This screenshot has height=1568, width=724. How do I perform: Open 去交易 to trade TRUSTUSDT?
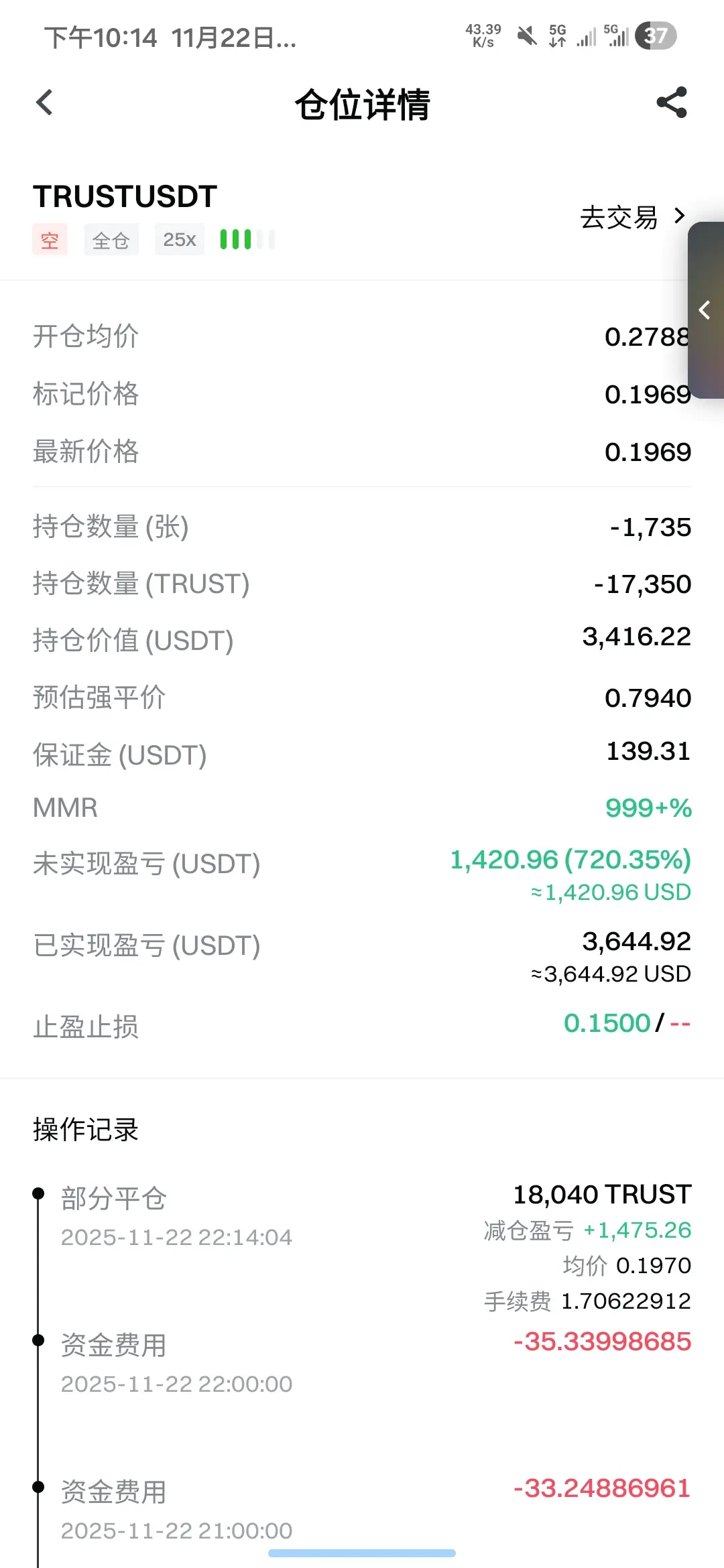click(631, 217)
